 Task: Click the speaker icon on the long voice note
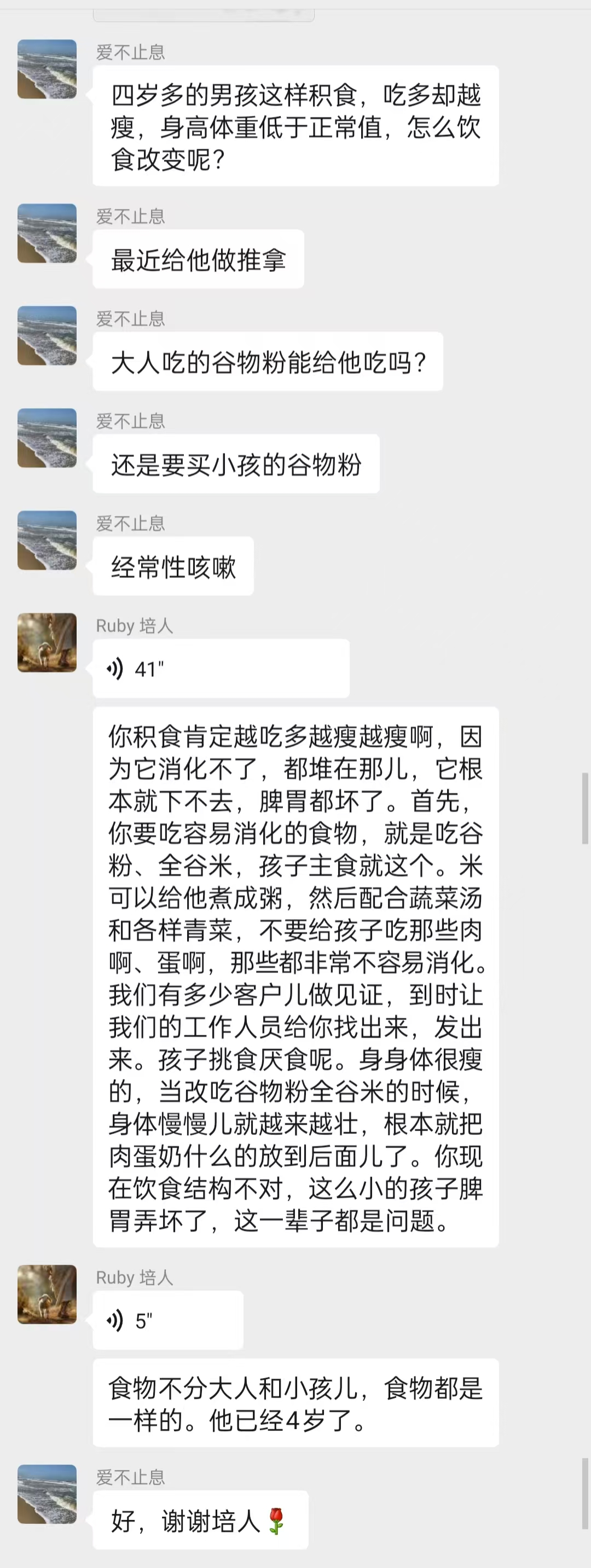coord(115,667)
